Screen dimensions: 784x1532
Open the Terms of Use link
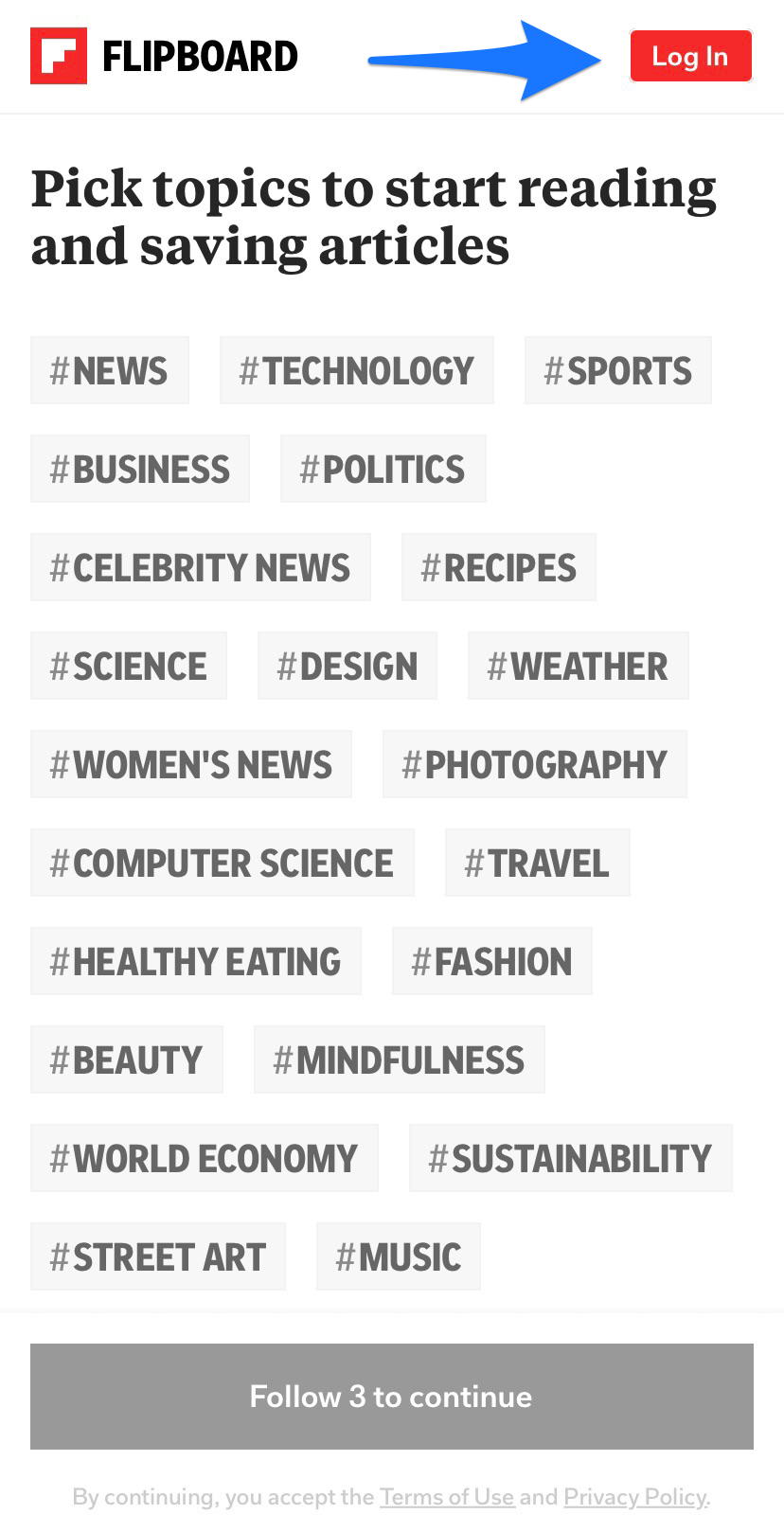click(x=447, y=1497)
